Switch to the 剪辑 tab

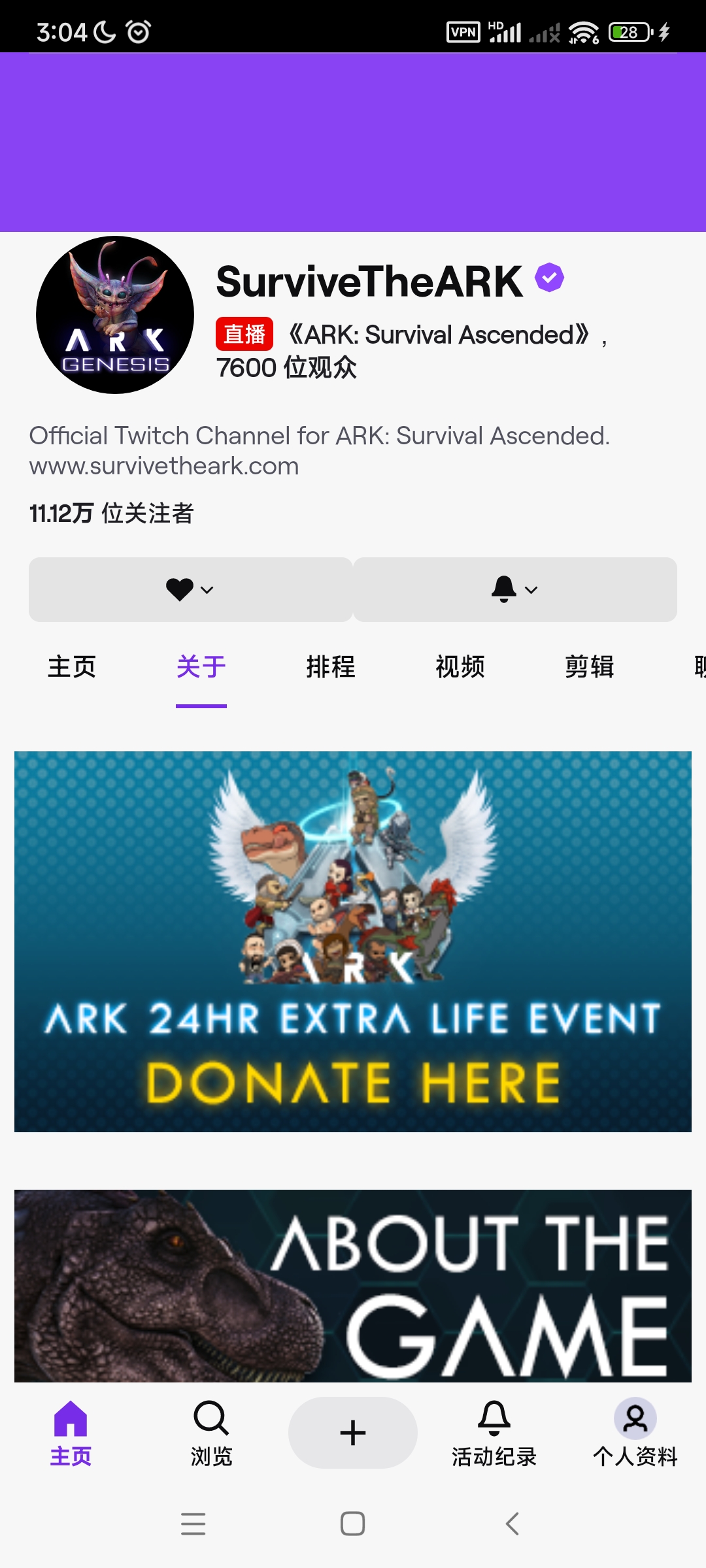click(x=590, y=667)
